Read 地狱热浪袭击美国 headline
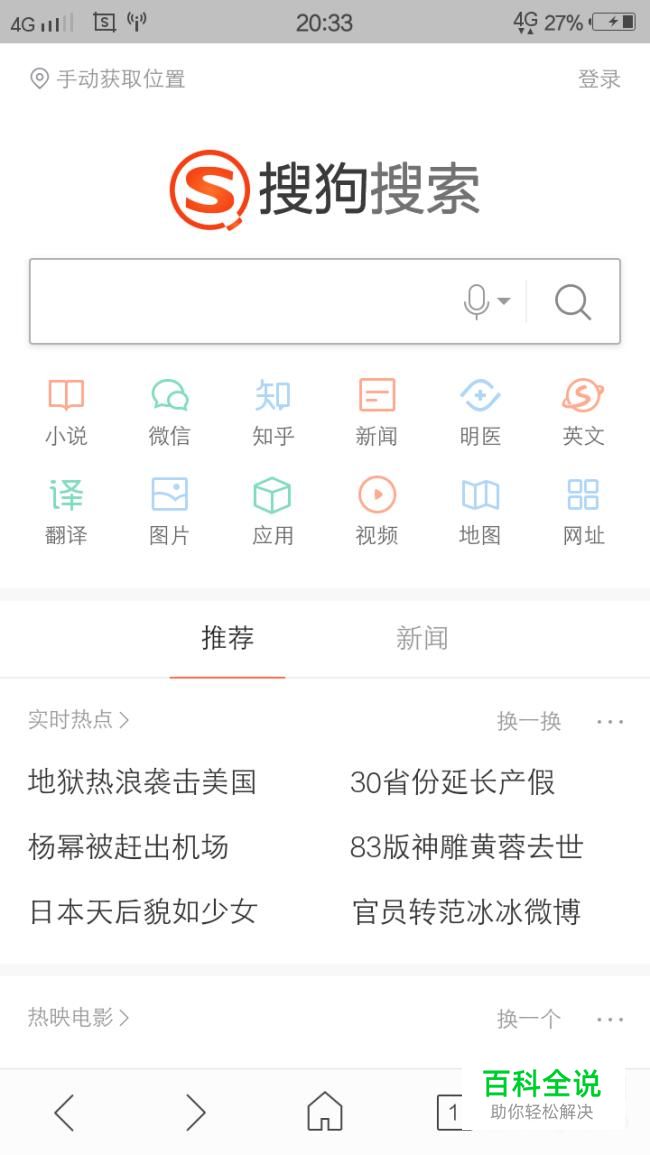 143,782
